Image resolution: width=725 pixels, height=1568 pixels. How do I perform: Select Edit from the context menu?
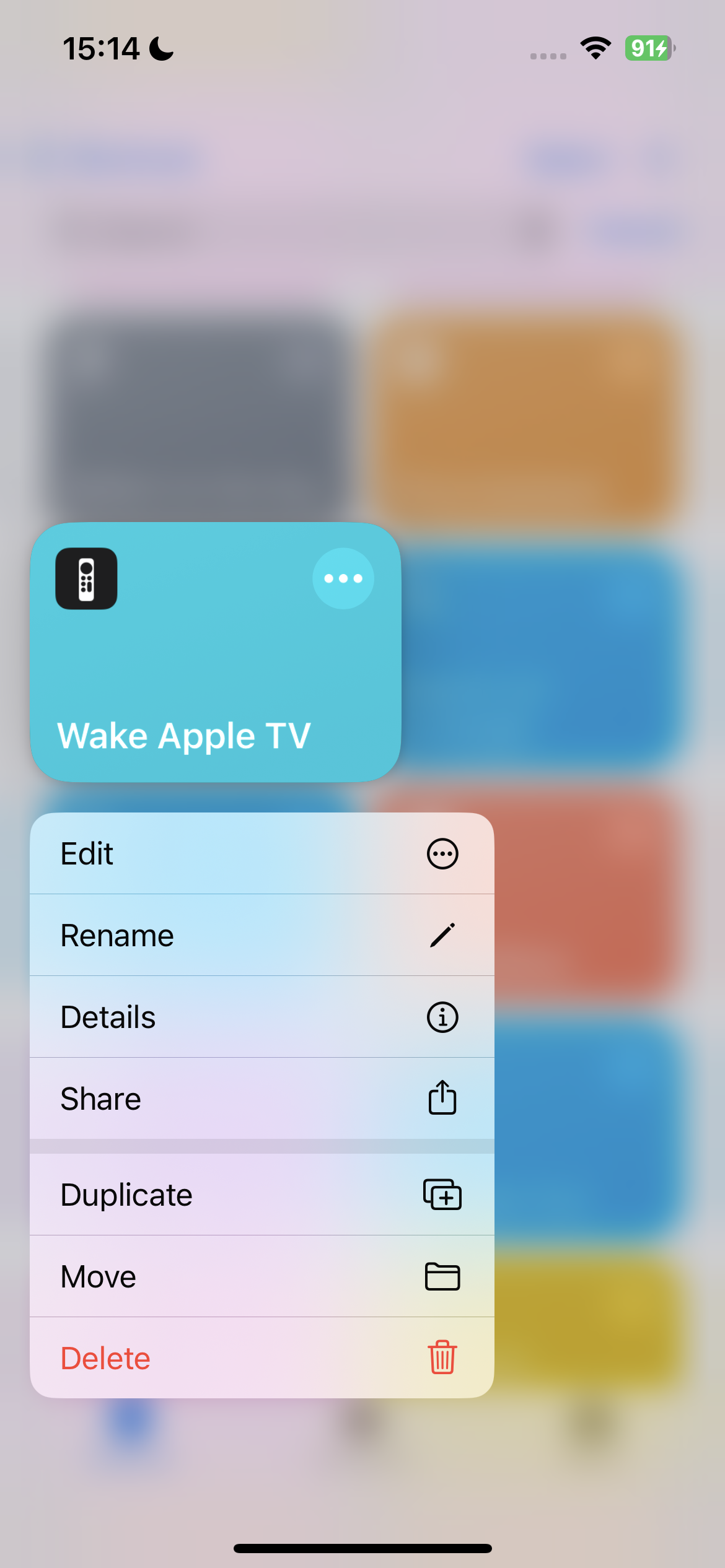click(261, 853)
